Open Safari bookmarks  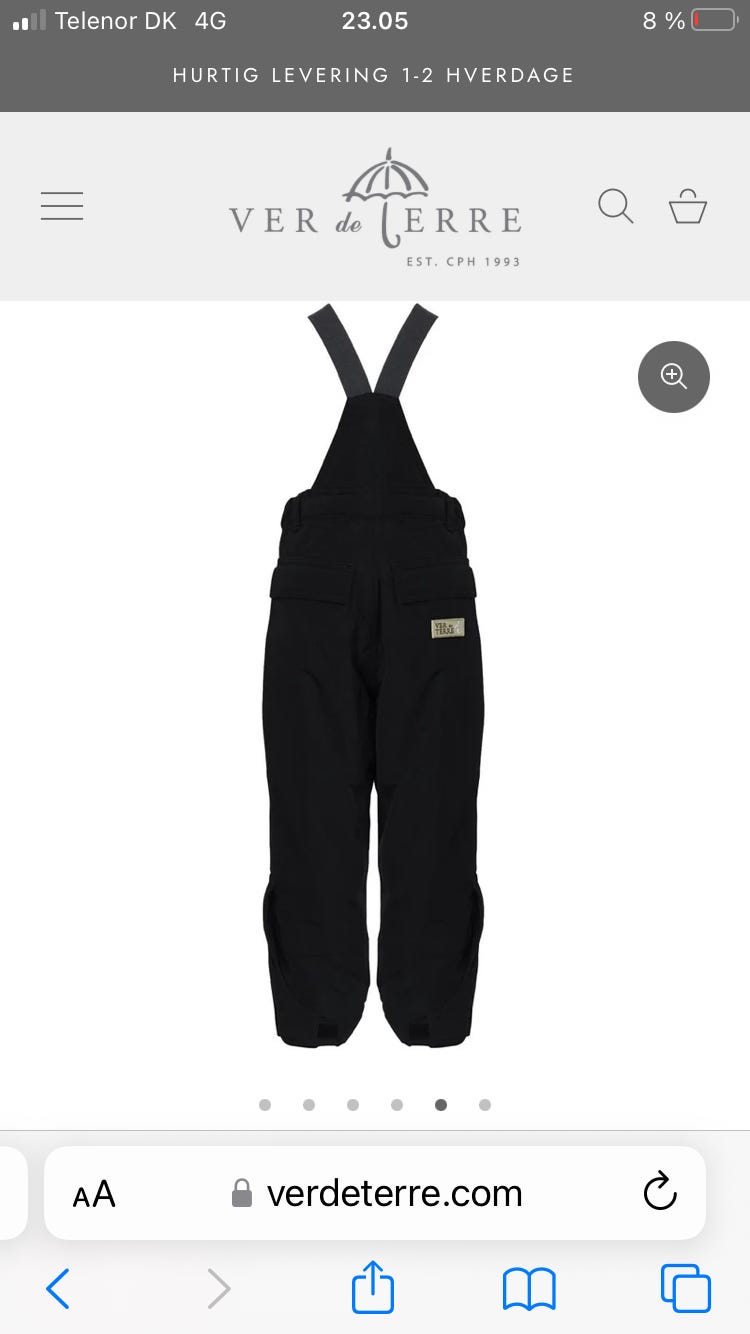click(529, 1289)
